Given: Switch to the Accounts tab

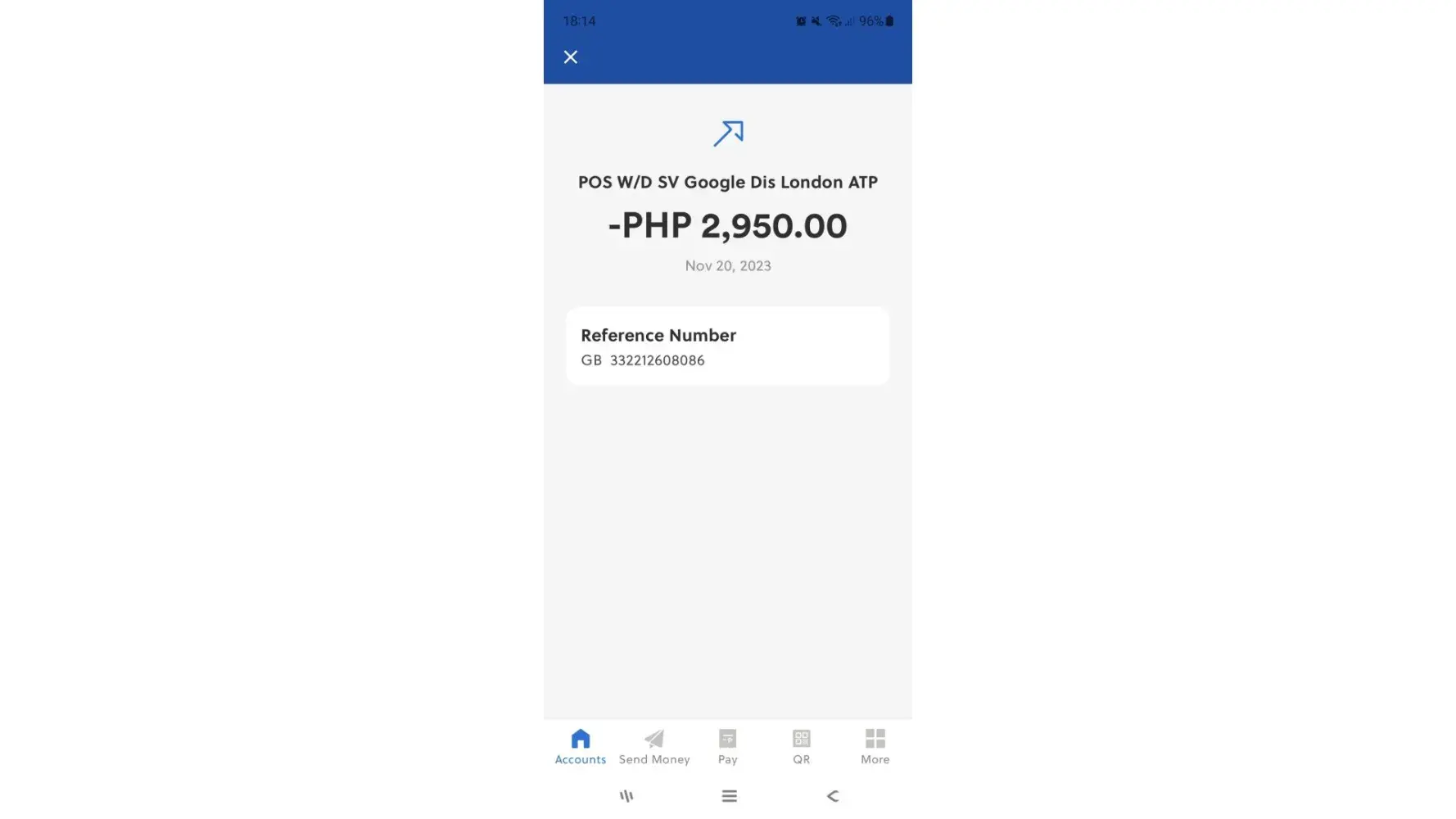Looking at the screenshot, I should (x=580, y=746).
